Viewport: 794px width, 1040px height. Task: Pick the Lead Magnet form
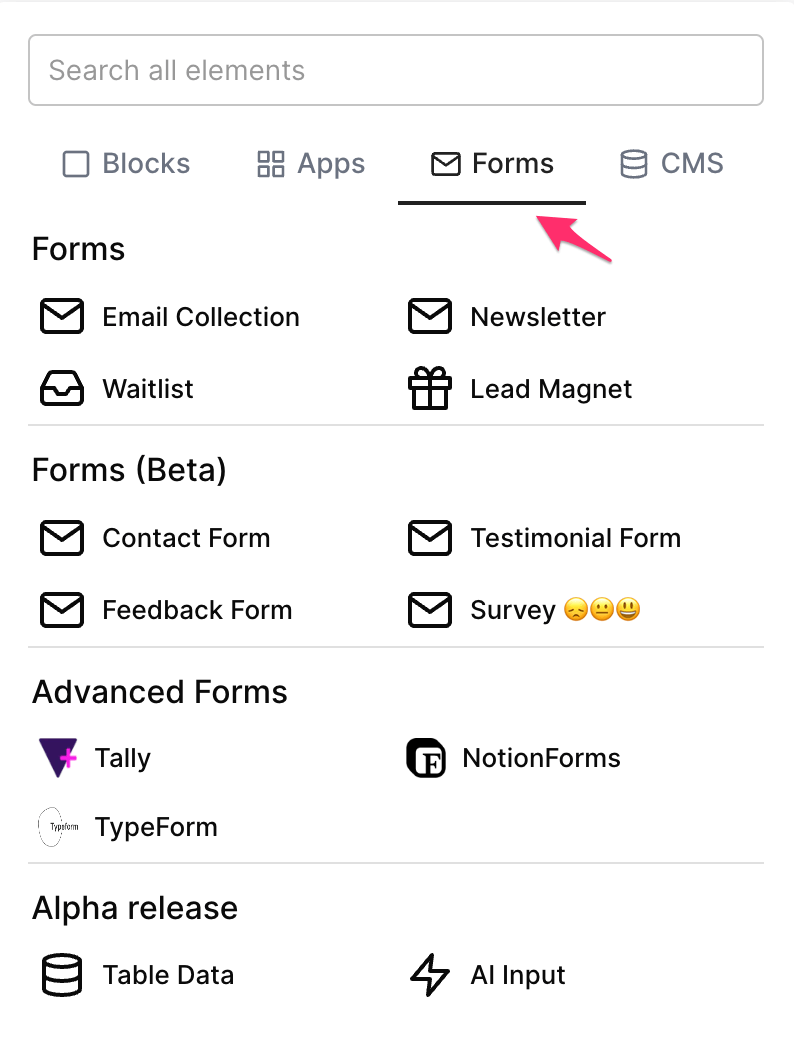pyautogui.click(x=521, y=389)
